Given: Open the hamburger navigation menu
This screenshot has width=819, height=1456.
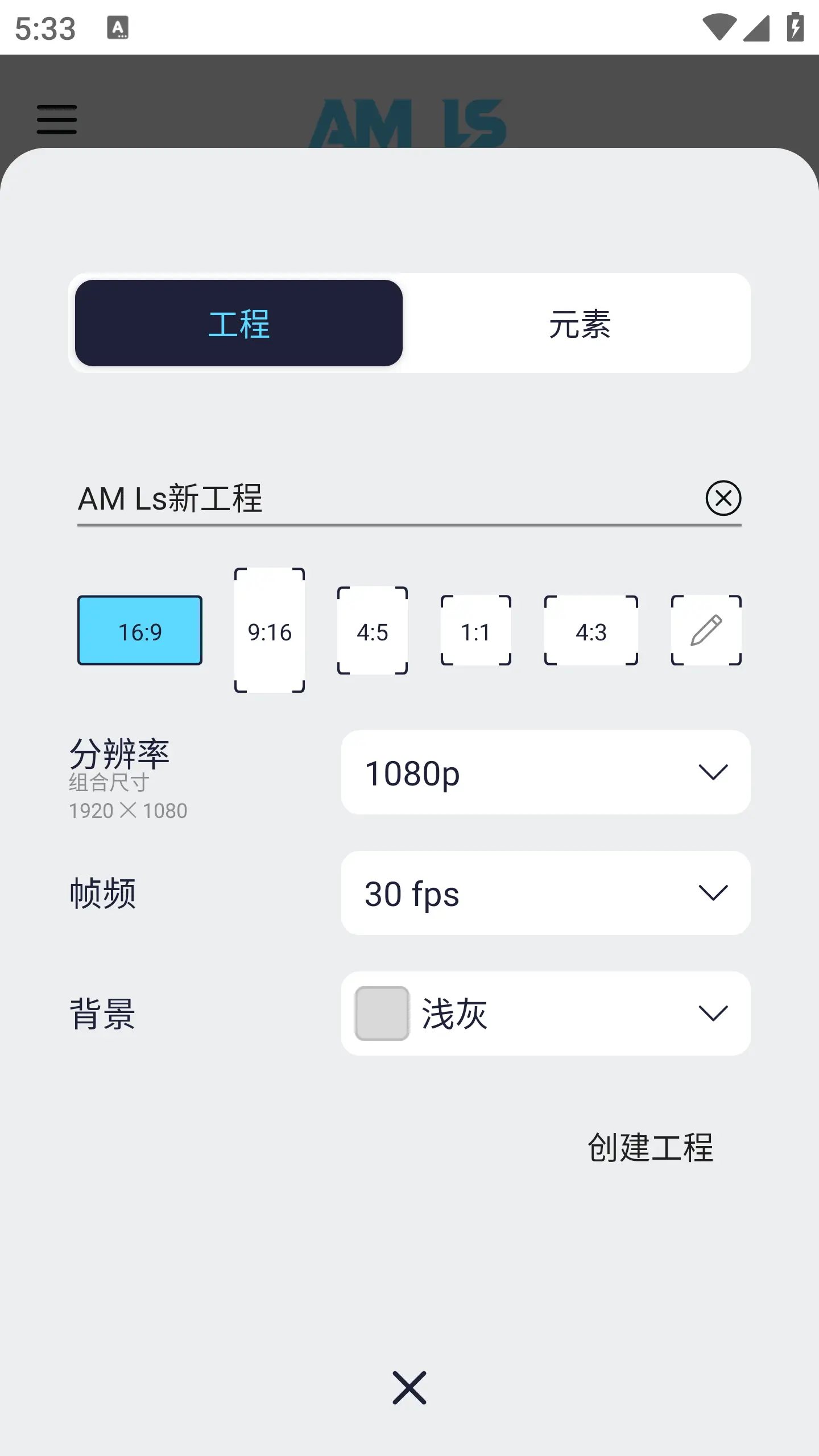Looking at the screenshot, I should tap(56, 119).
